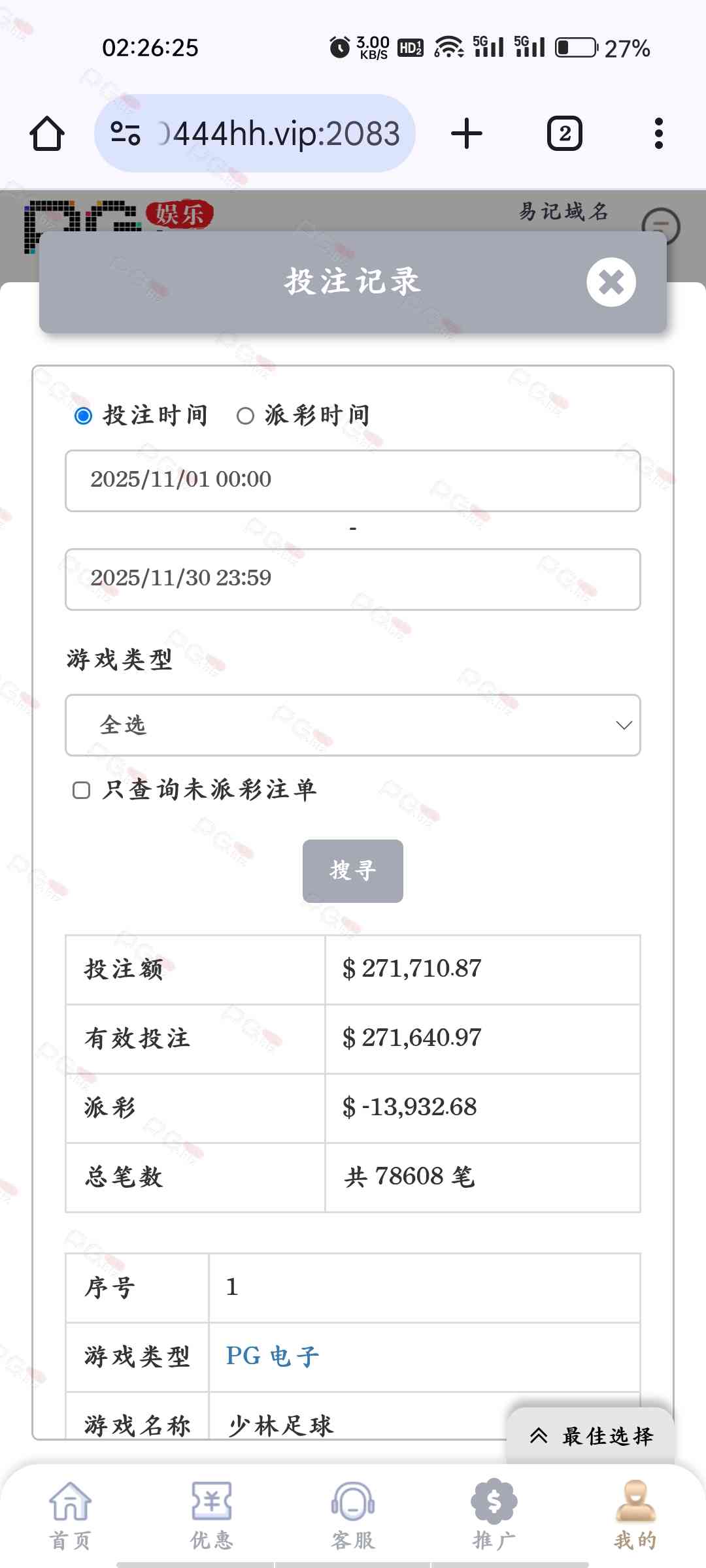Open the browser's home page button

point(47,134)
